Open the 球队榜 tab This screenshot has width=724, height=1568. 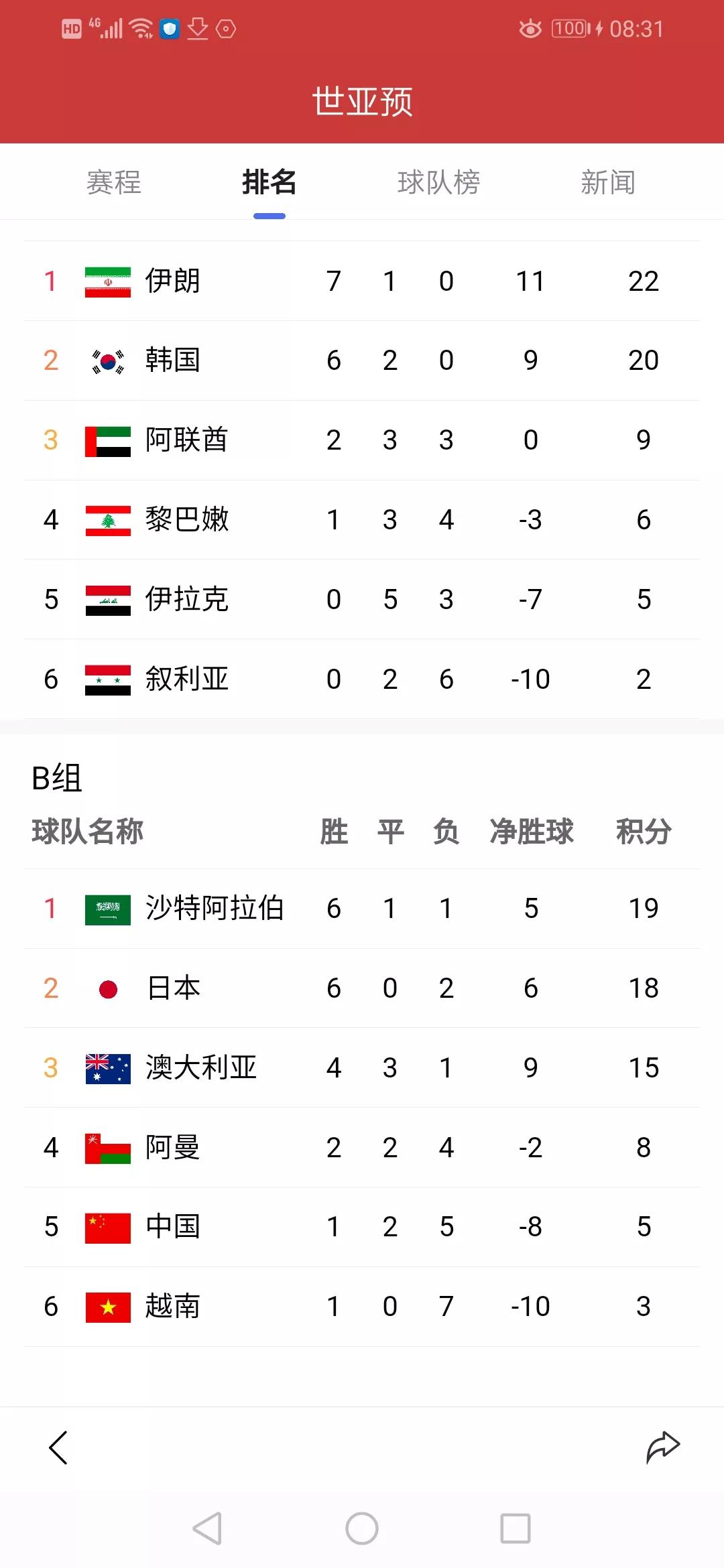pyautogui.click(x=438, y=182)
